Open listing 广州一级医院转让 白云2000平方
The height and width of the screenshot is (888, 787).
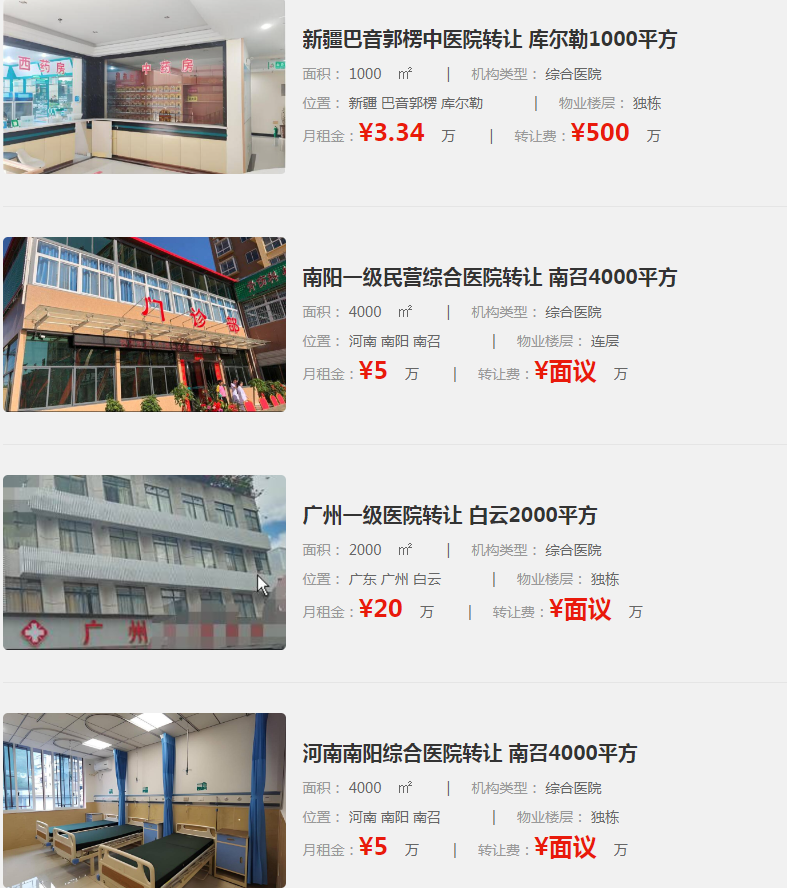pyautogui.click(x=449, y=516)
